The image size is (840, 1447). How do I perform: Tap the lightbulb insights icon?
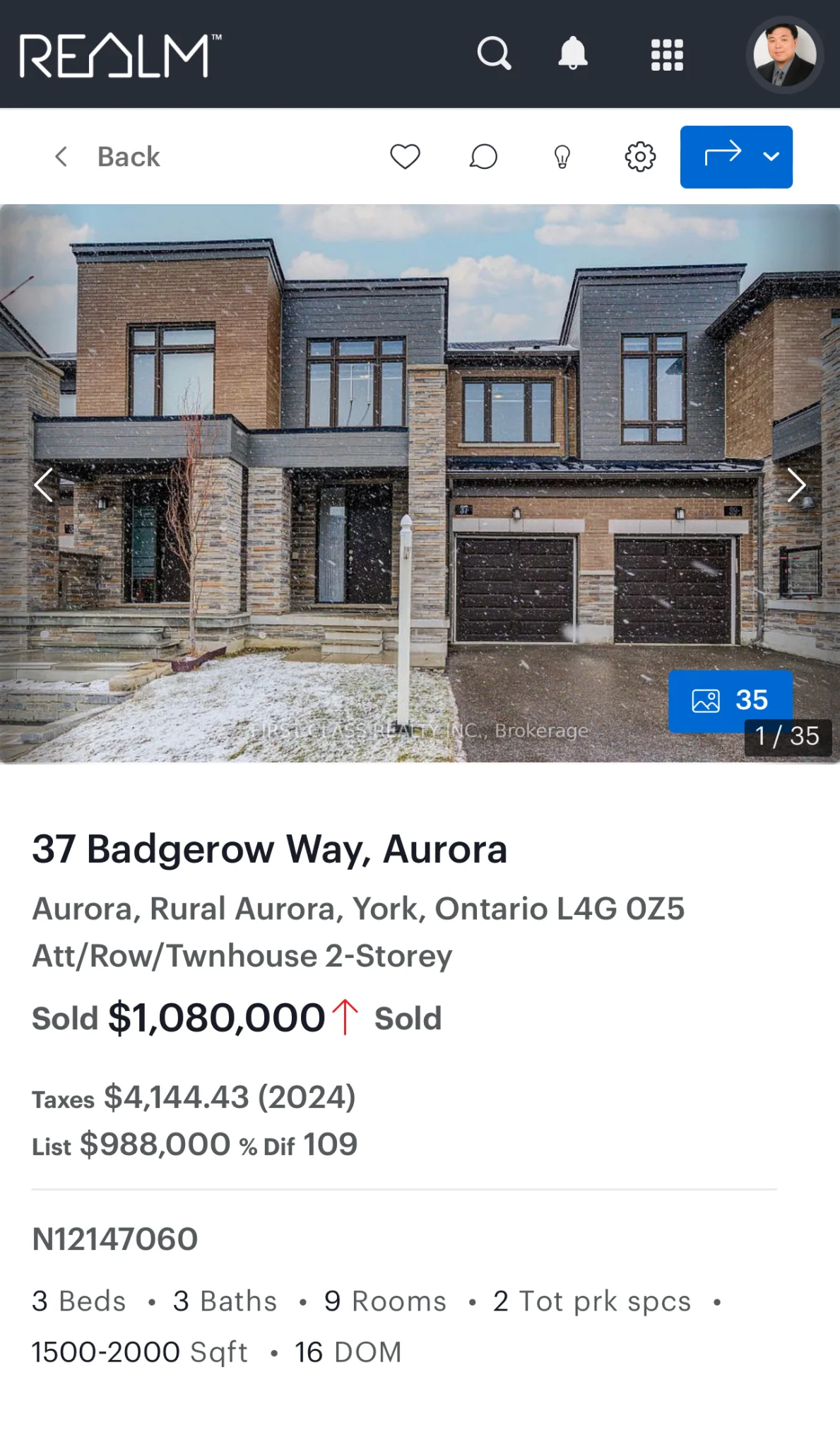(562, 157)
